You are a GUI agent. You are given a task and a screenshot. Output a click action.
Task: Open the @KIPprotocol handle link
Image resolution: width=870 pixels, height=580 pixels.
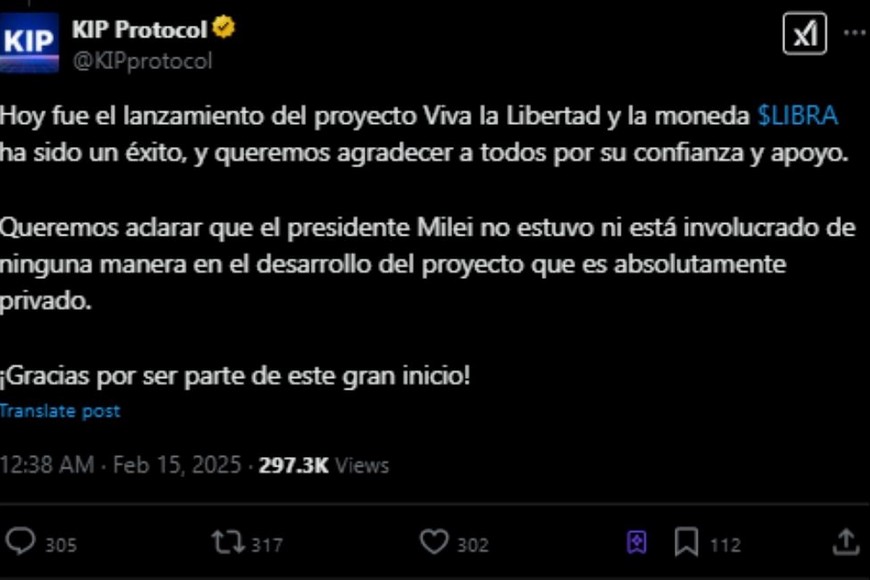(x=141, y=61)
